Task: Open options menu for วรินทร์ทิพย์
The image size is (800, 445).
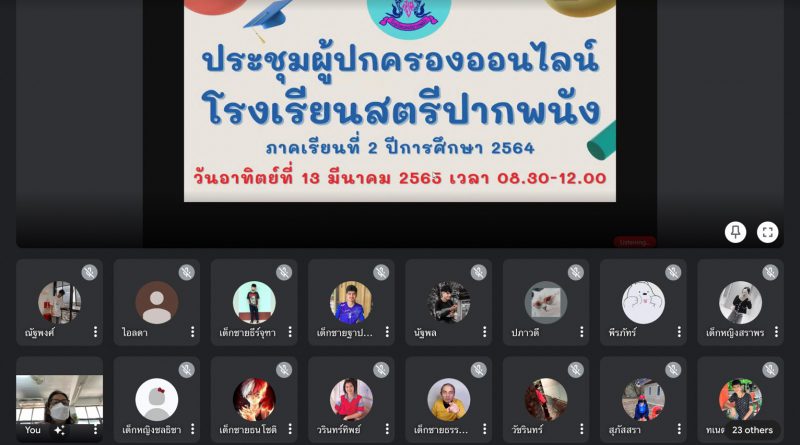Action: [x=388, y=430]
